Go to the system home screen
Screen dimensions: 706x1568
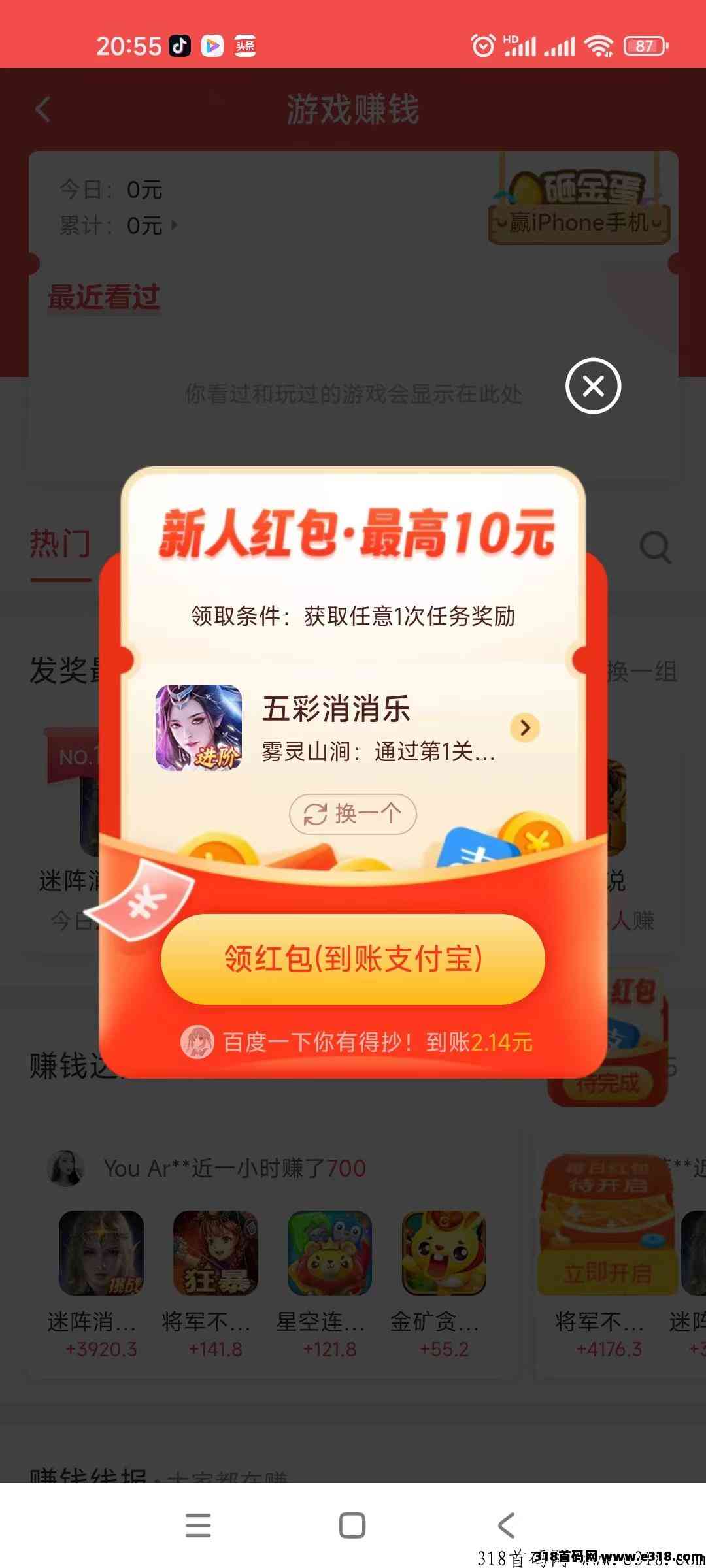click(x=352, y=1526)
